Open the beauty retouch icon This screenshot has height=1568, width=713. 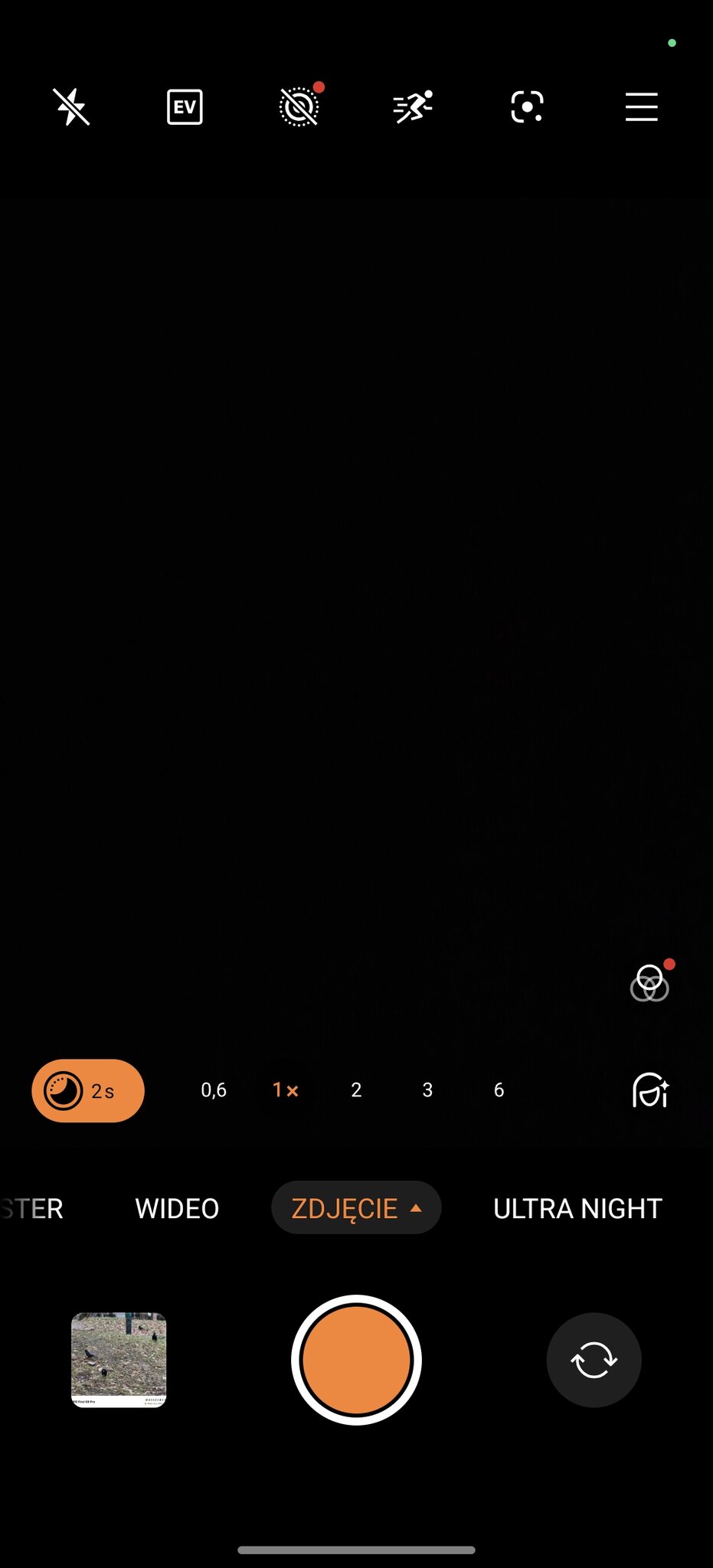(x=650, y=1089)
